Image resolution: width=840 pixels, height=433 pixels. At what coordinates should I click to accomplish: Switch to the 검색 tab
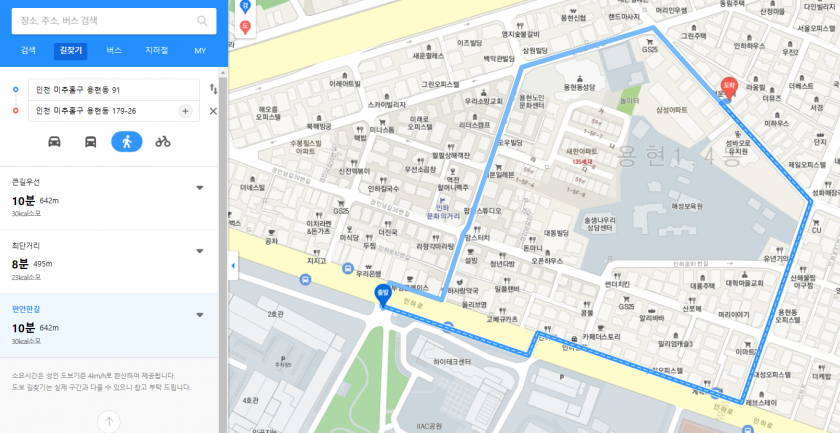28,49
